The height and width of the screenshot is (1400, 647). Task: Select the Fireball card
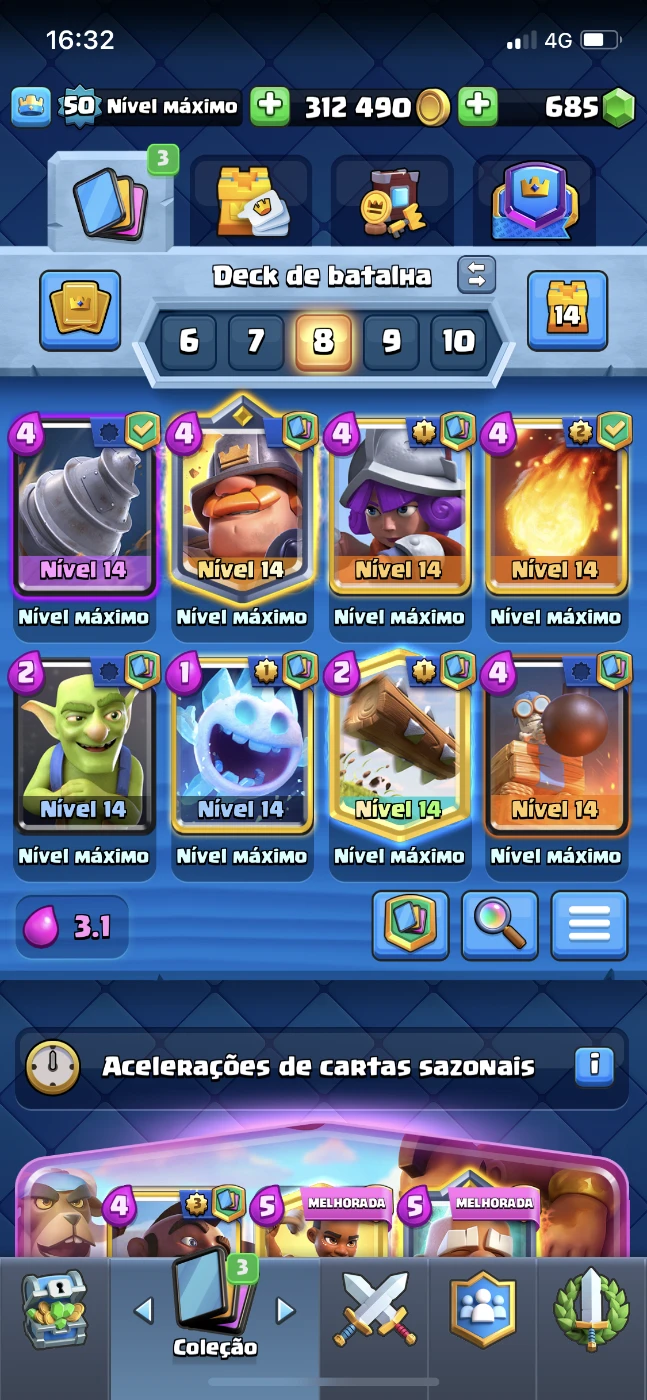point(555,509)
